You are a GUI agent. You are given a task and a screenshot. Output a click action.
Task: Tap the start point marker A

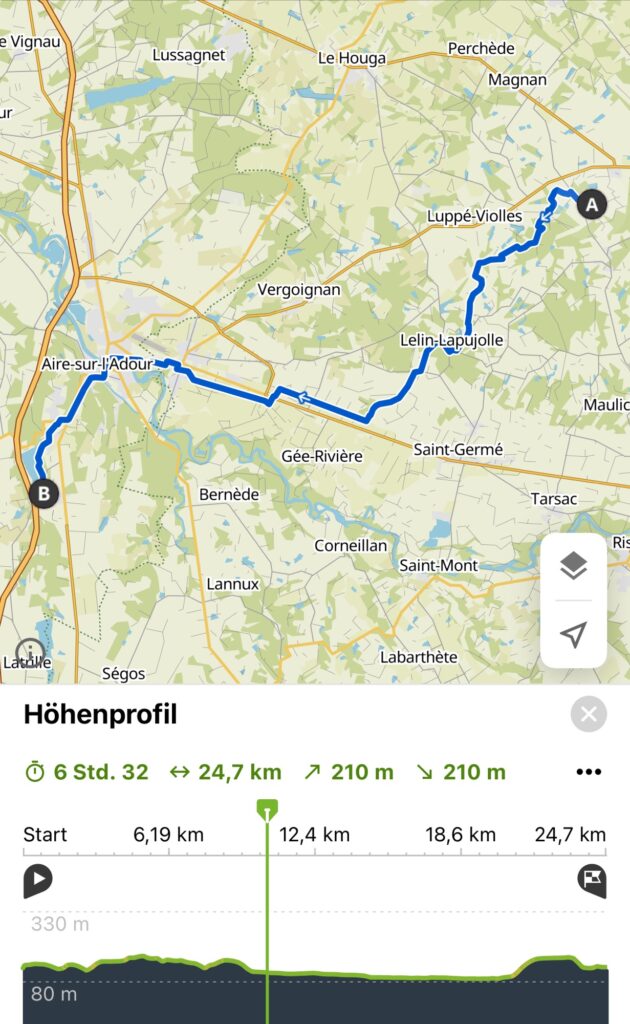(x=592, y=205)
